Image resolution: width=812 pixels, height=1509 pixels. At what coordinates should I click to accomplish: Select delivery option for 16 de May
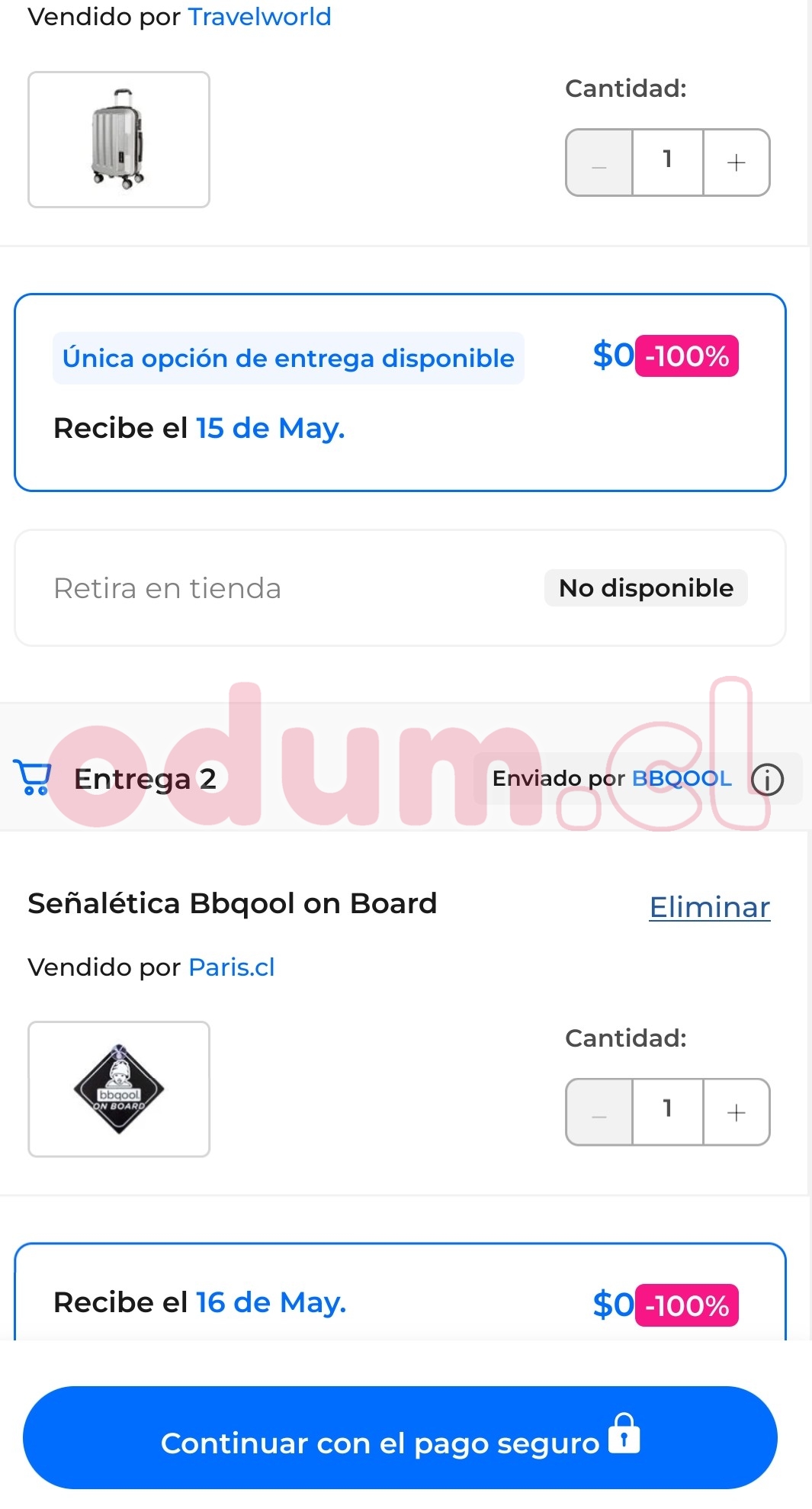point(400,1297)
